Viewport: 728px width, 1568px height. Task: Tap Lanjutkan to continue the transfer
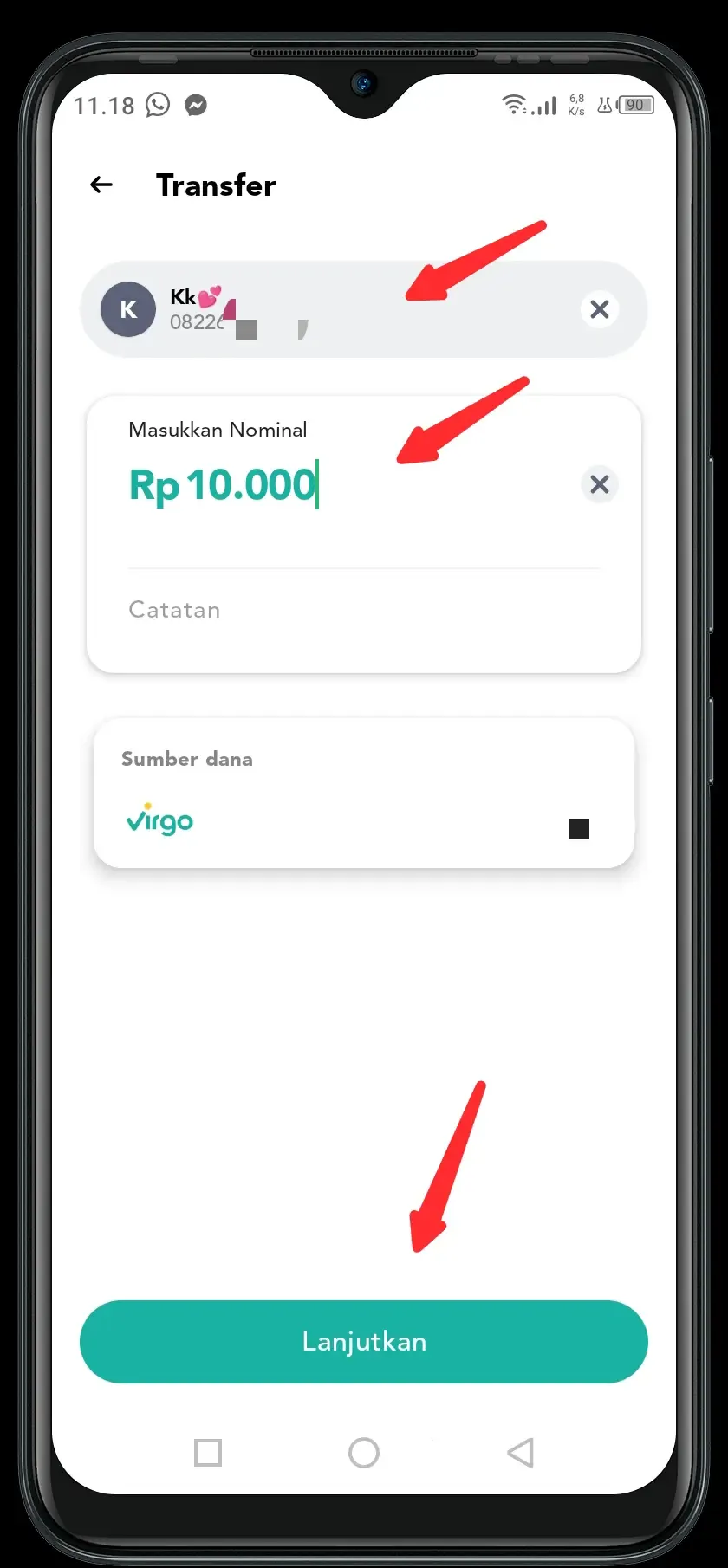pyautogui.click(x=364, y=1341)
